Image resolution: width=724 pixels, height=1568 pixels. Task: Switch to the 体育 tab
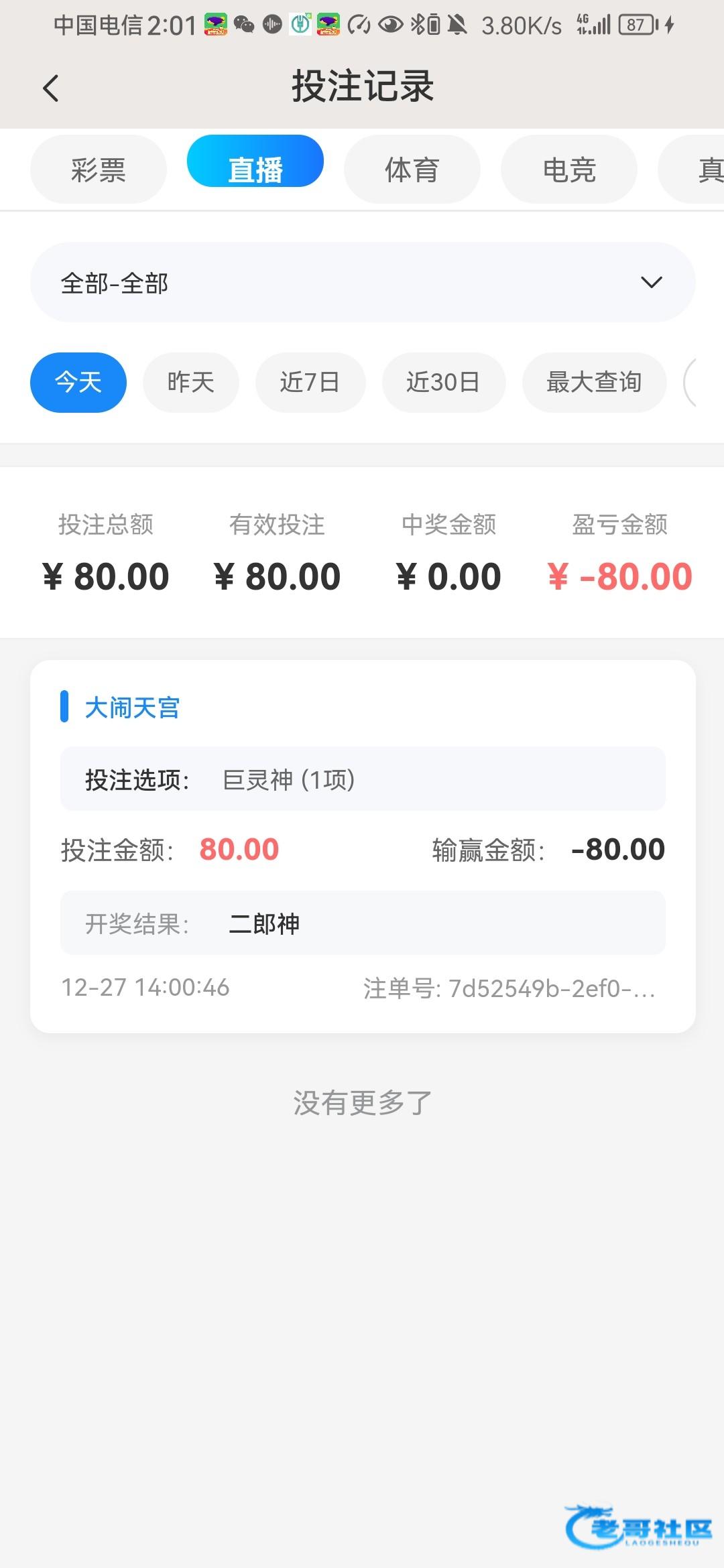click(x=412, y=170)
